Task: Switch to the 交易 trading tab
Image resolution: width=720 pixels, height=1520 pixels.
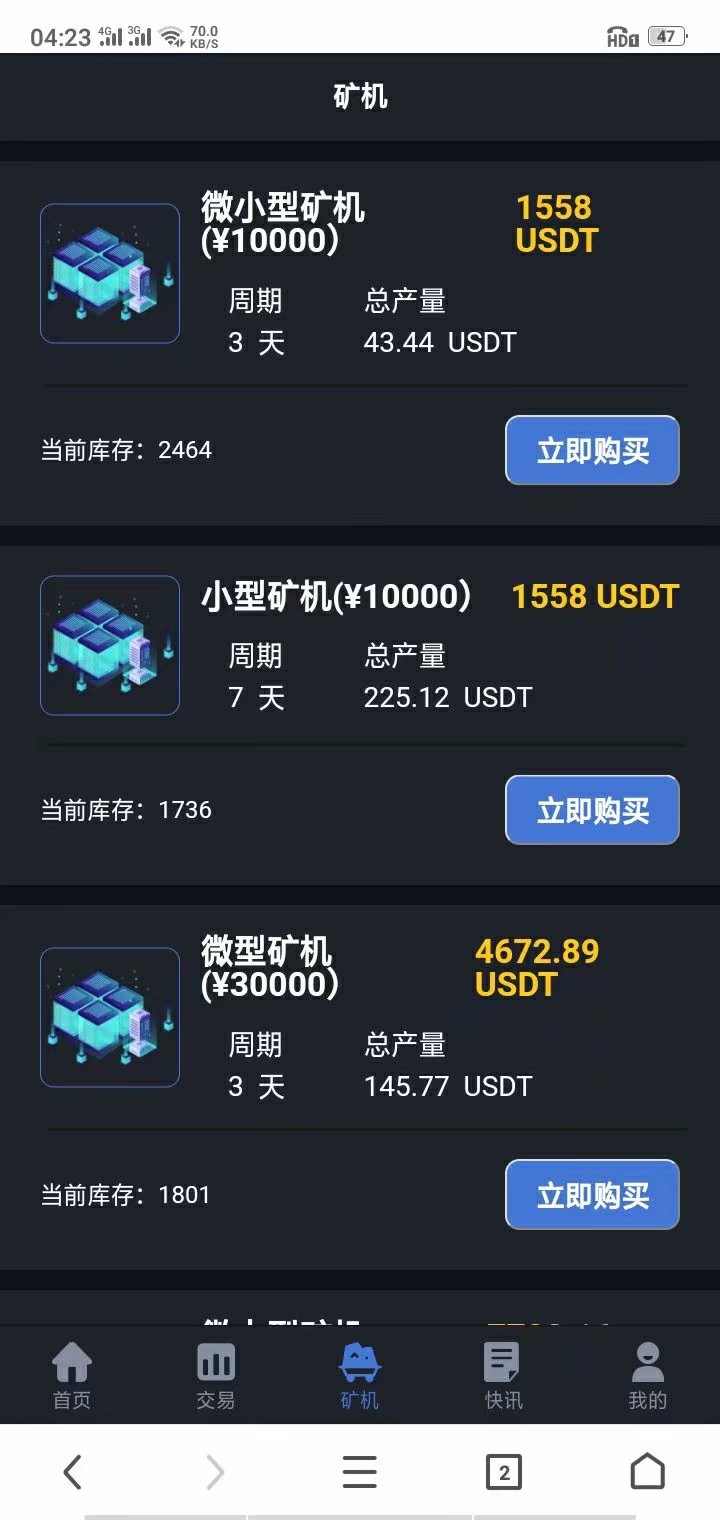Action: coord(216,1375)
